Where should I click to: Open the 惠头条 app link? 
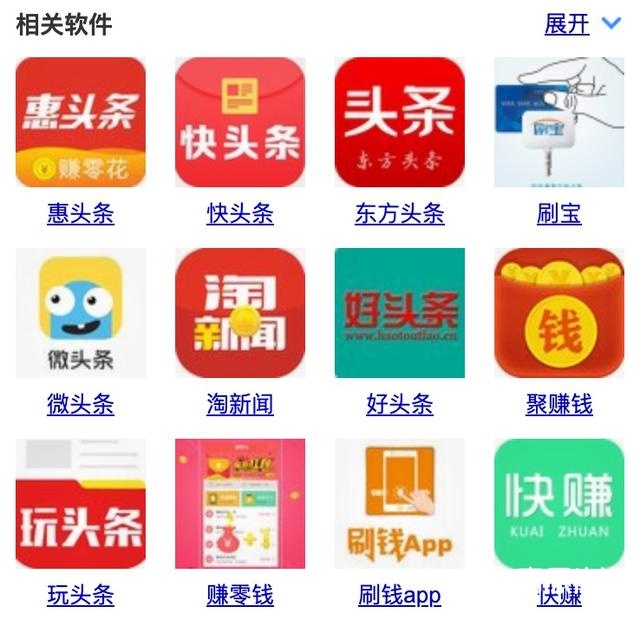[80, 214]
